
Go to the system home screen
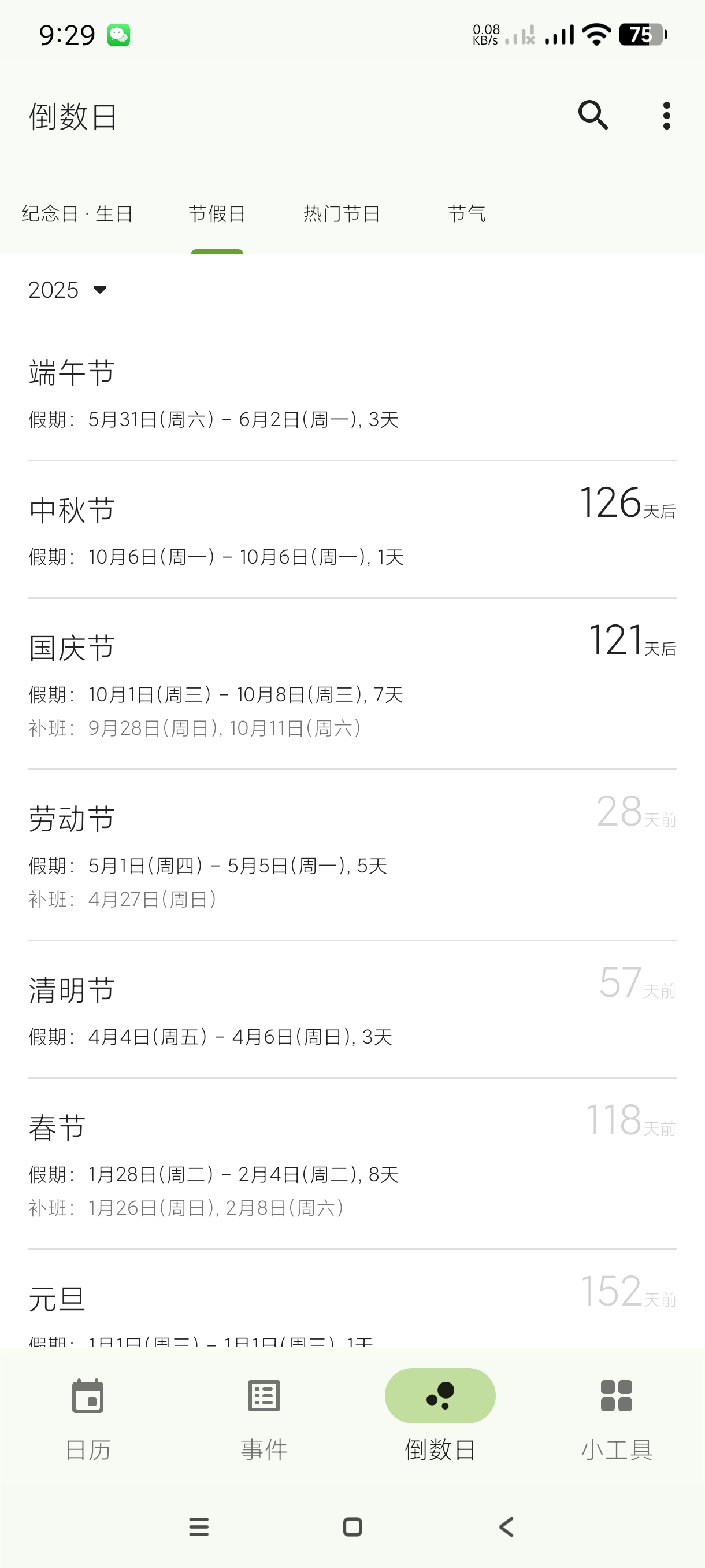[352, 1526]
